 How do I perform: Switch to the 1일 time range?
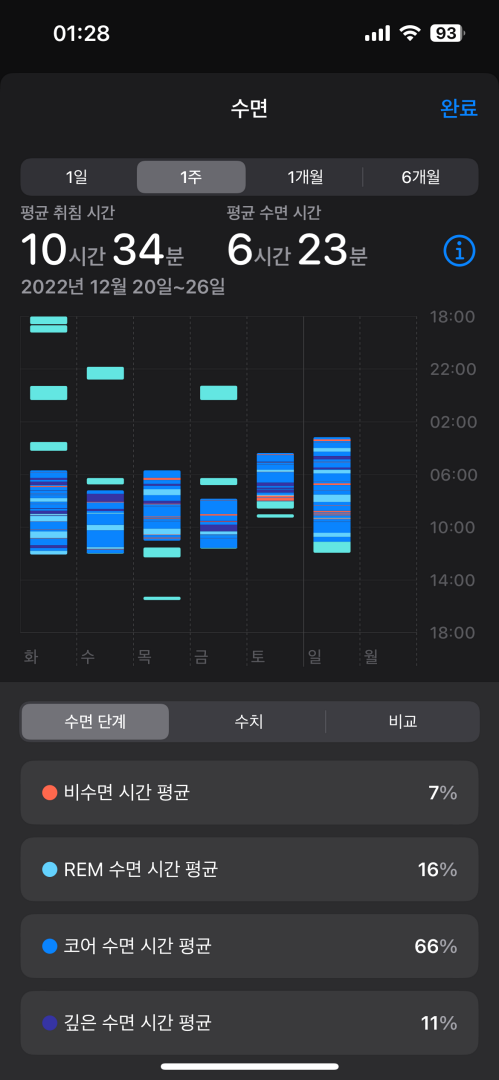pyautogui.click(x=77, y=177)
